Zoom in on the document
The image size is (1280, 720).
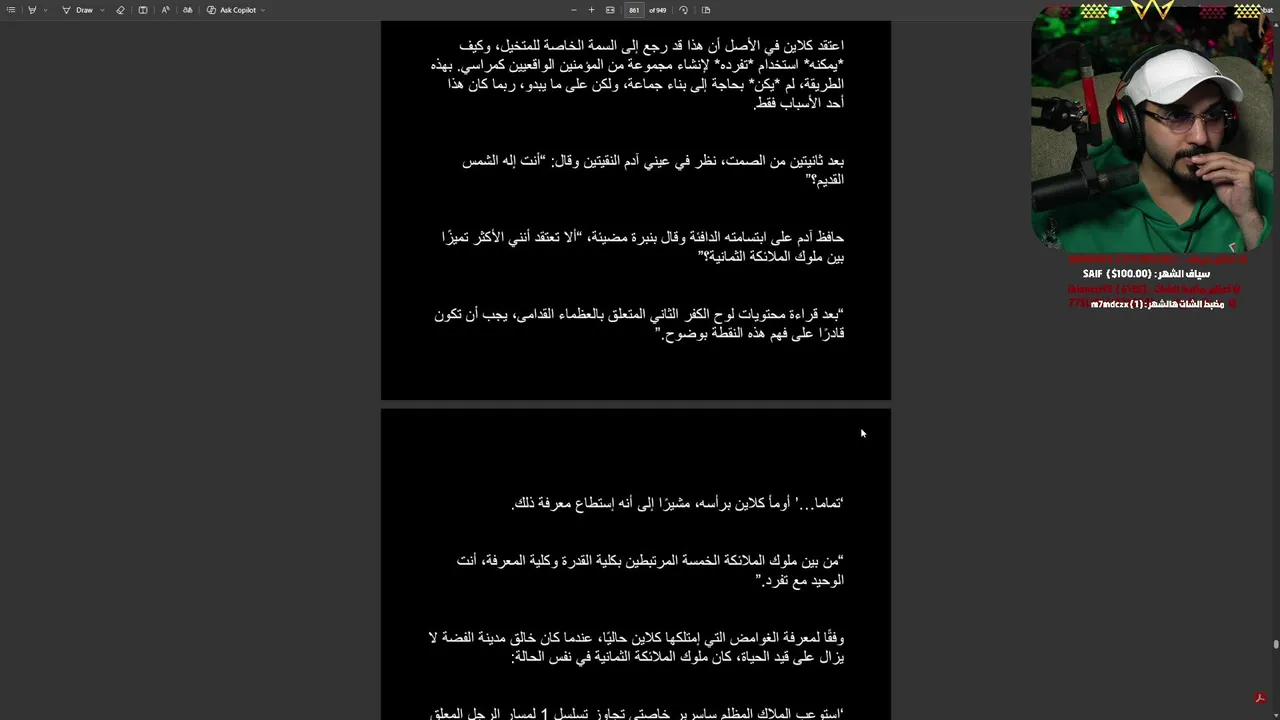[x=591, y=10]
